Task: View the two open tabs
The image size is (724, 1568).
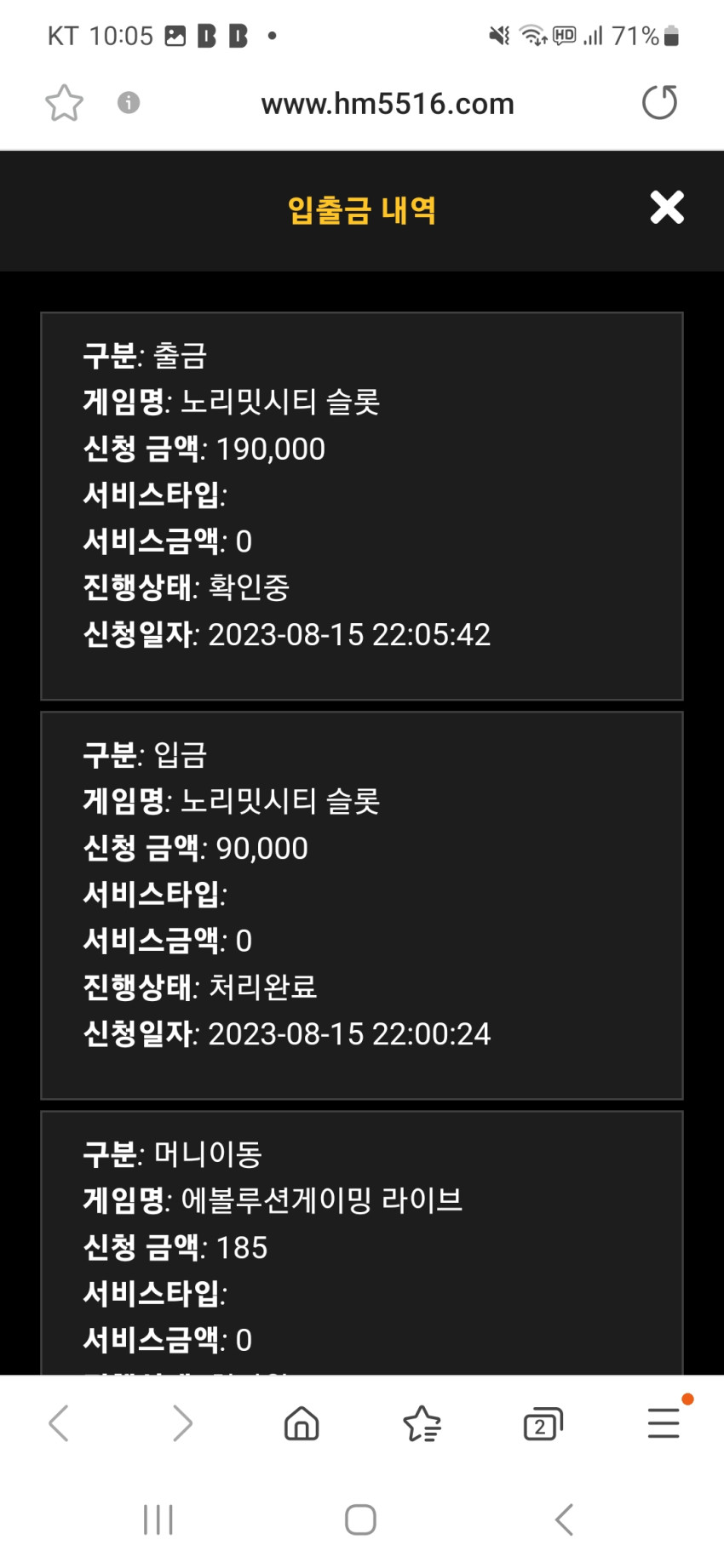Action: tap(543, 1423)
